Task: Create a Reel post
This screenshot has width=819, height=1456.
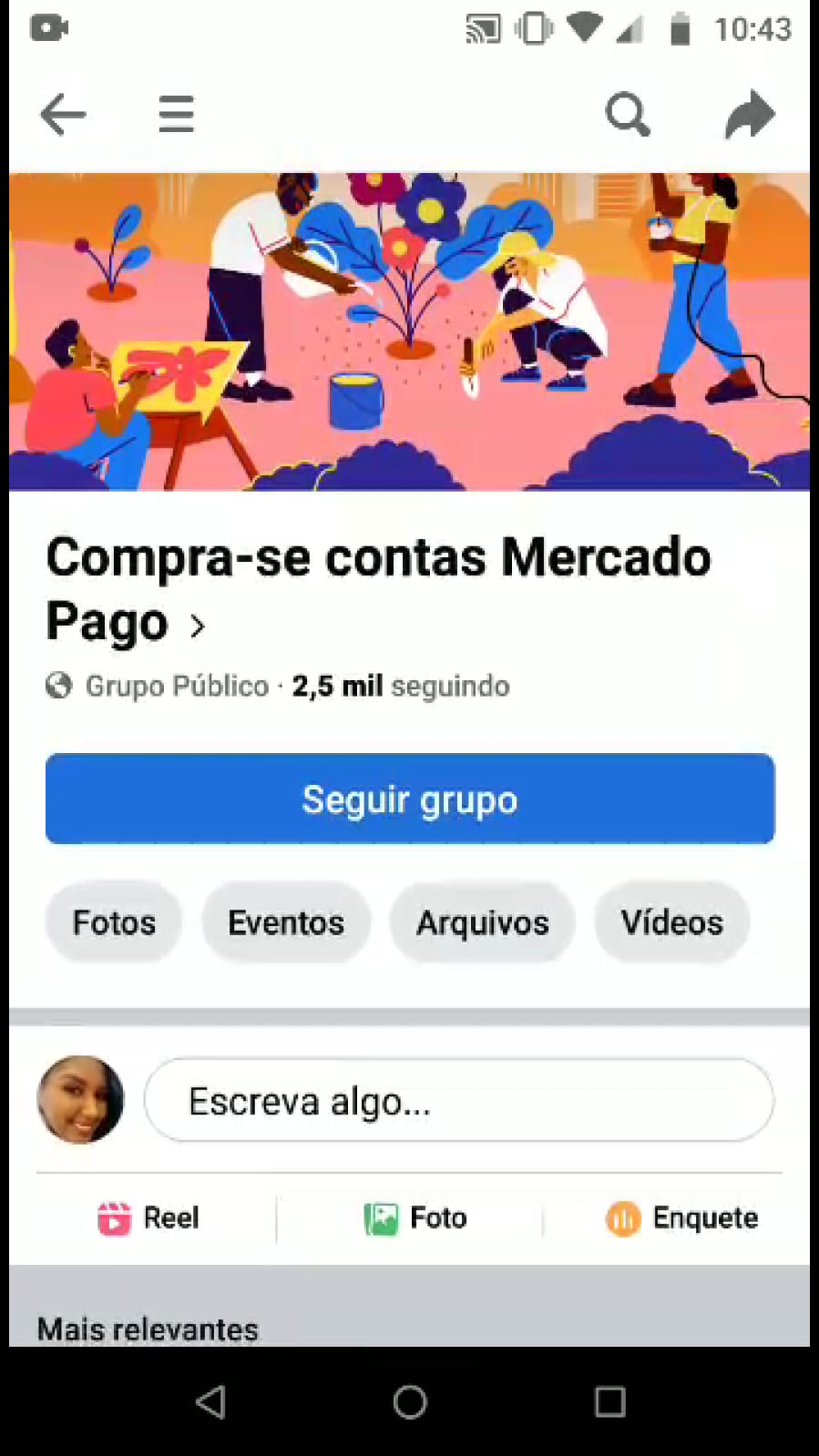Action: (148, 1217)
